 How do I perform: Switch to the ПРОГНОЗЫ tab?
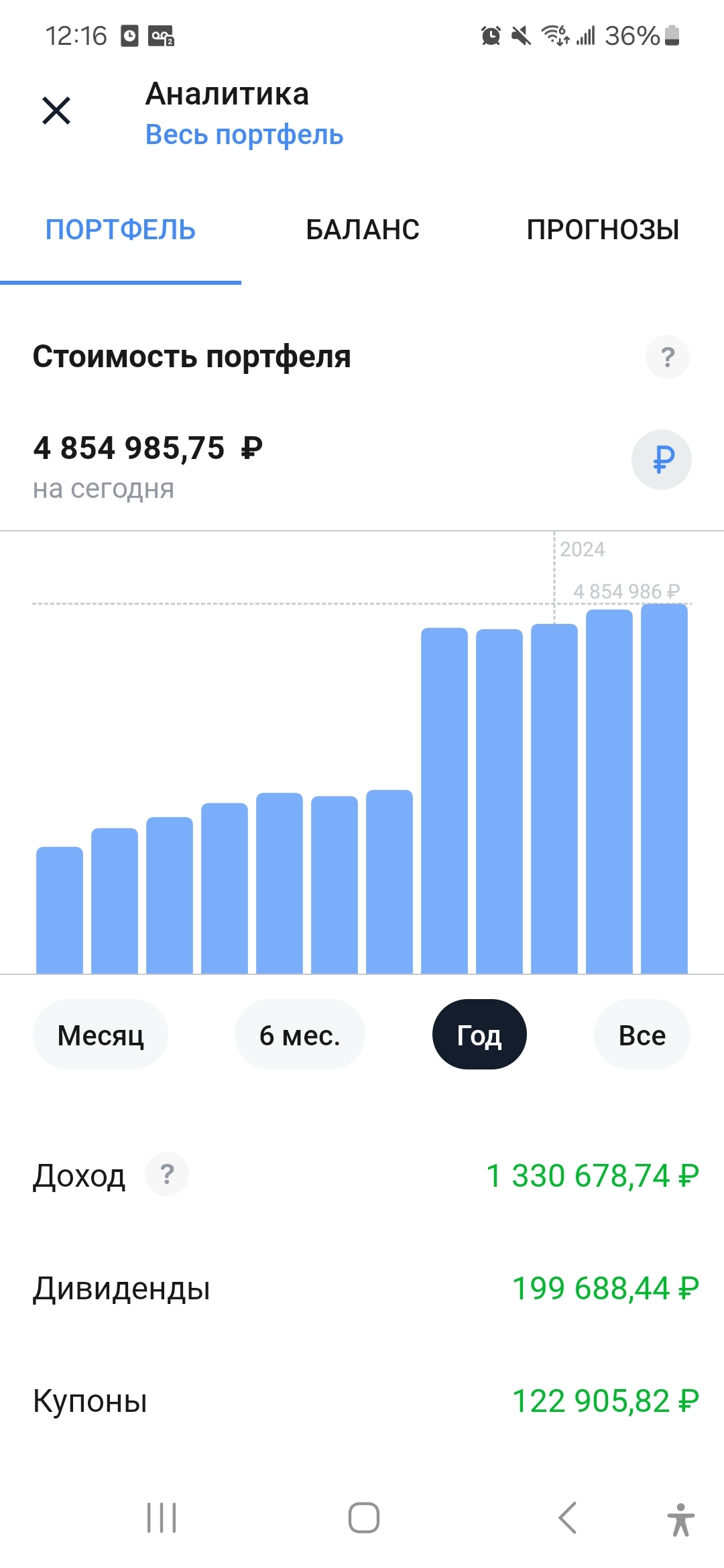603,230
